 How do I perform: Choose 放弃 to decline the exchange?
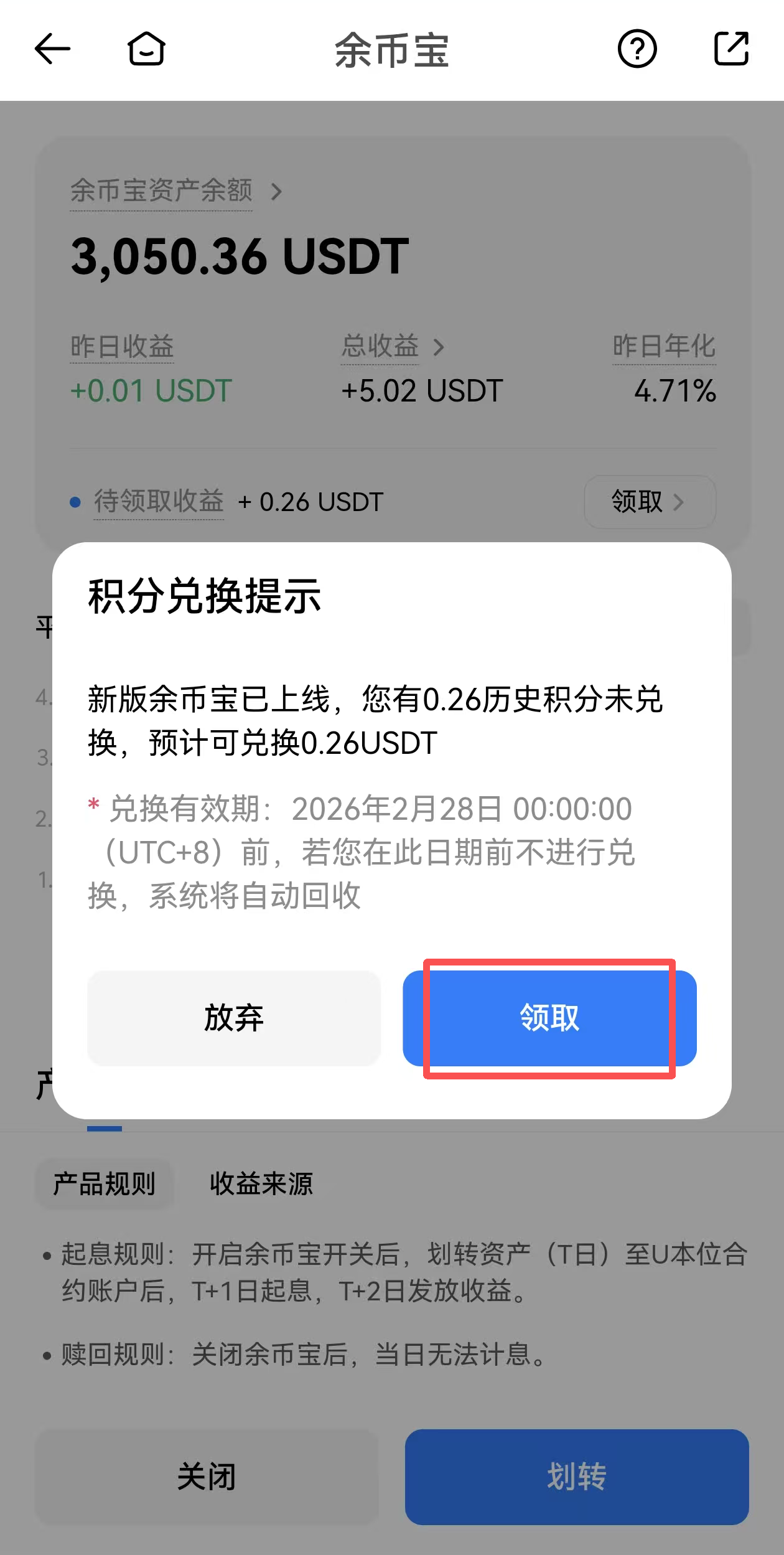click(234, 1018)
